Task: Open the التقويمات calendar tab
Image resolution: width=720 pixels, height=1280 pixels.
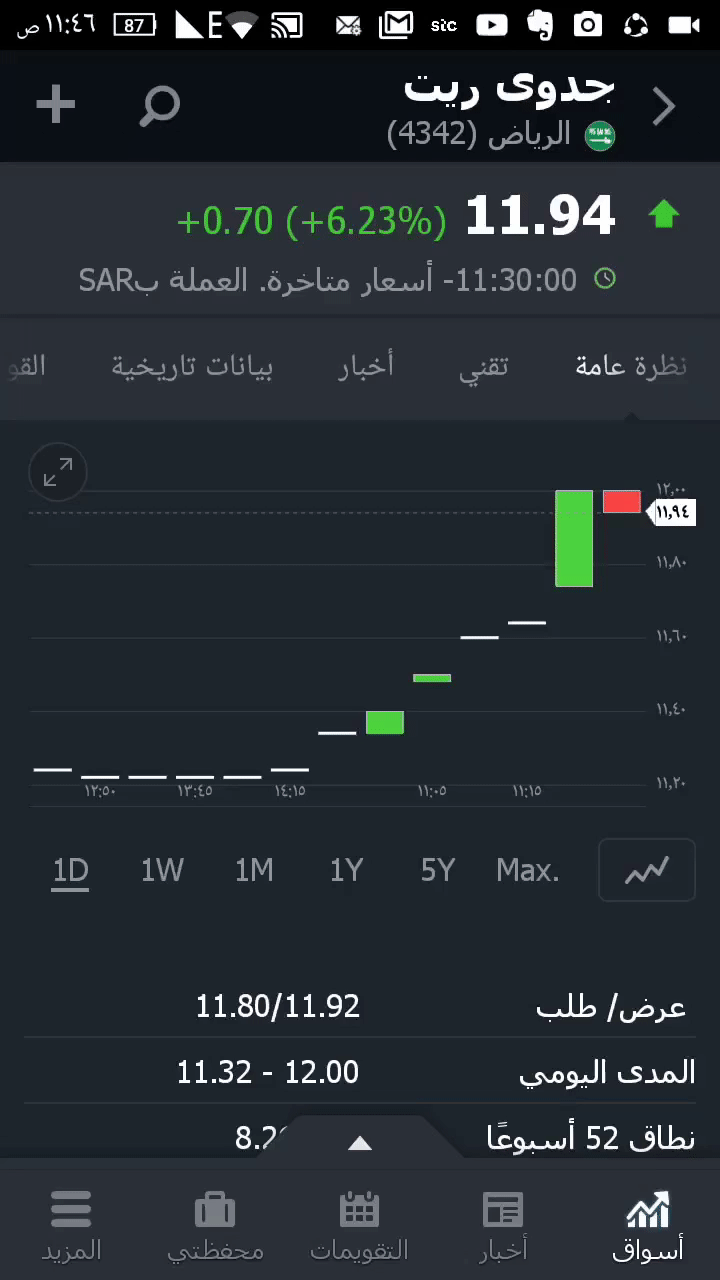Action: 359,1225
